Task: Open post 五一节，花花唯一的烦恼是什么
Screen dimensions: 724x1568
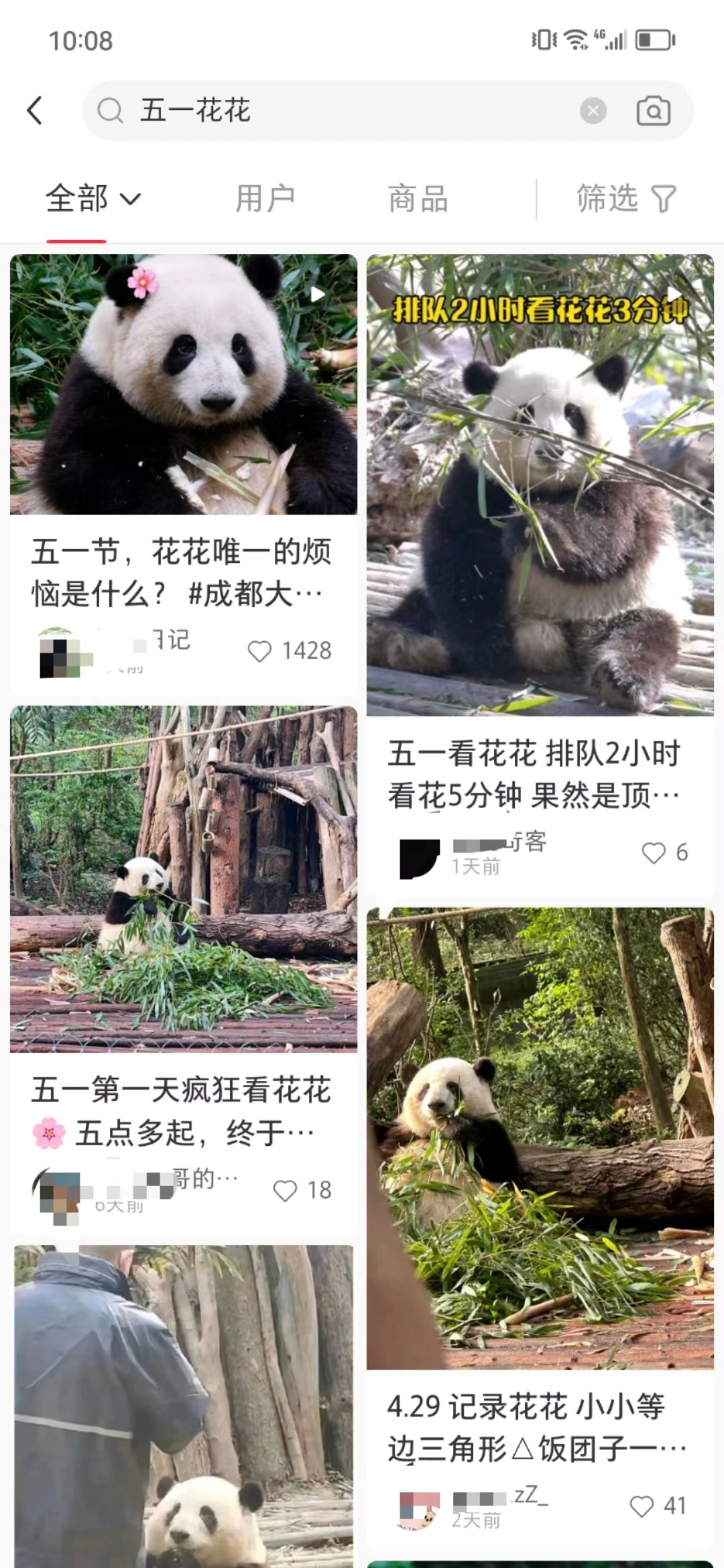Action: coord(183,385)
